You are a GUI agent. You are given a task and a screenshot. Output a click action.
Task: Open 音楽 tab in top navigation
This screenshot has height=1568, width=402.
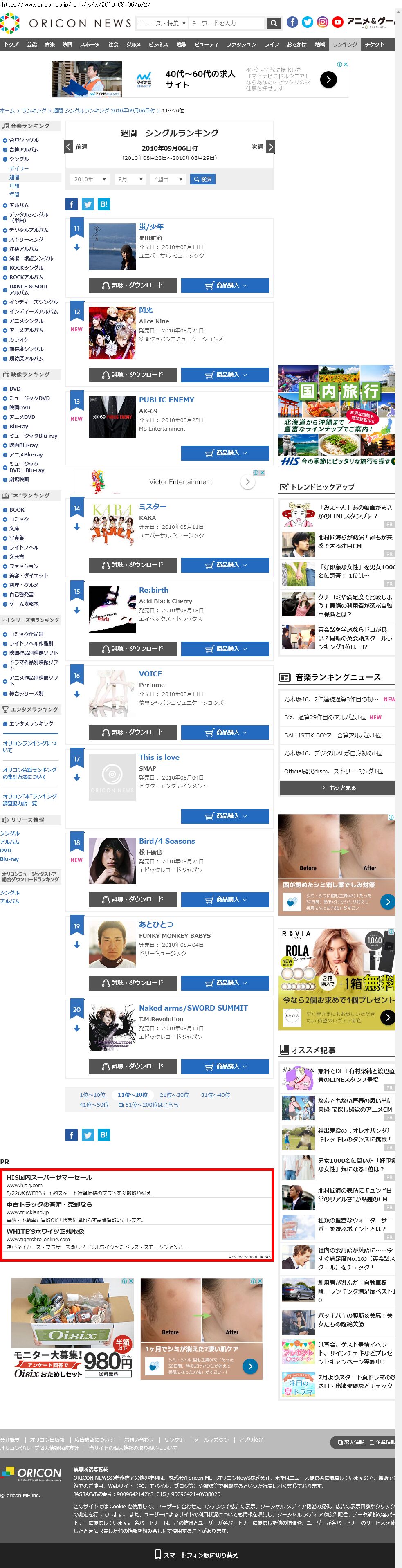pyautogui.click(x=50, y=45)
